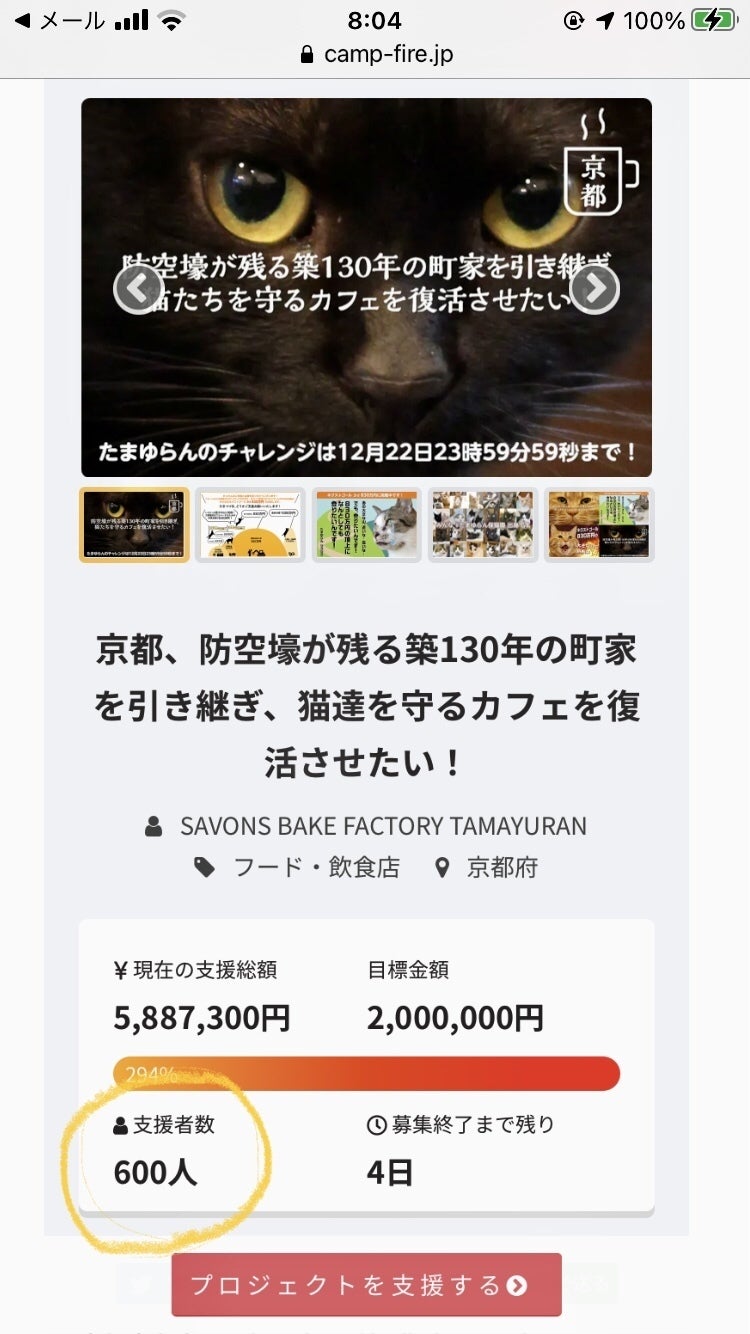Show the previous carousel image

[138, 289]
